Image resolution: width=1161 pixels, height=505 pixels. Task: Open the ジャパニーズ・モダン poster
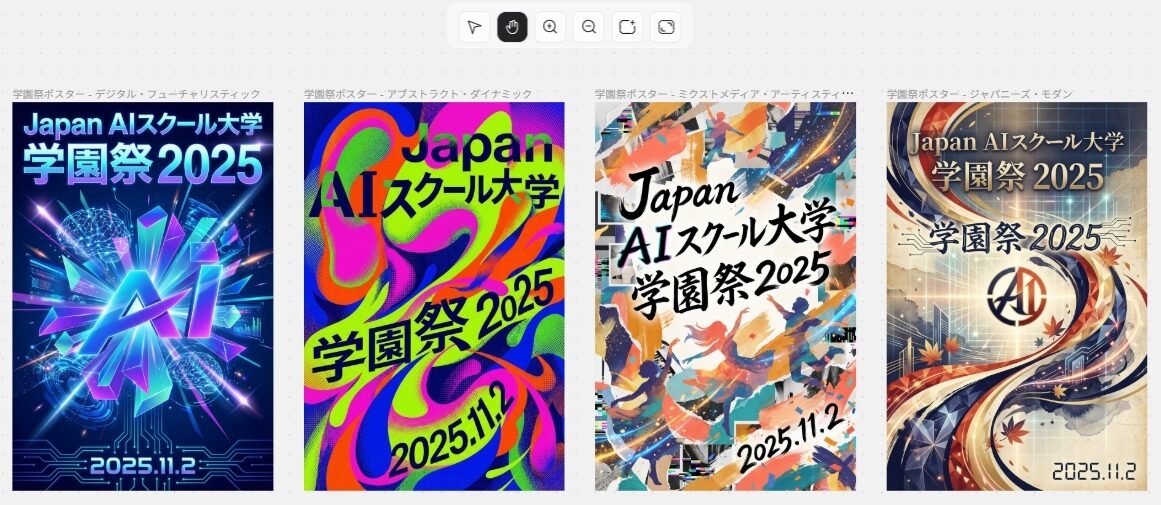(1016, 296)
